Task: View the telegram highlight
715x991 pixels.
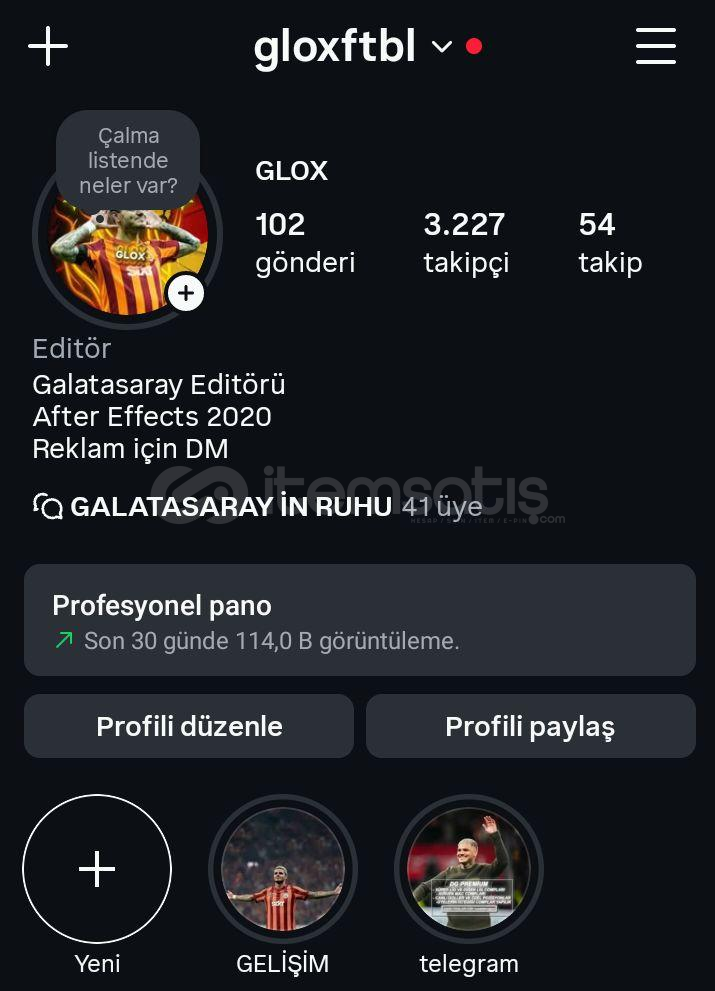Action: click(x=469, y=870)
